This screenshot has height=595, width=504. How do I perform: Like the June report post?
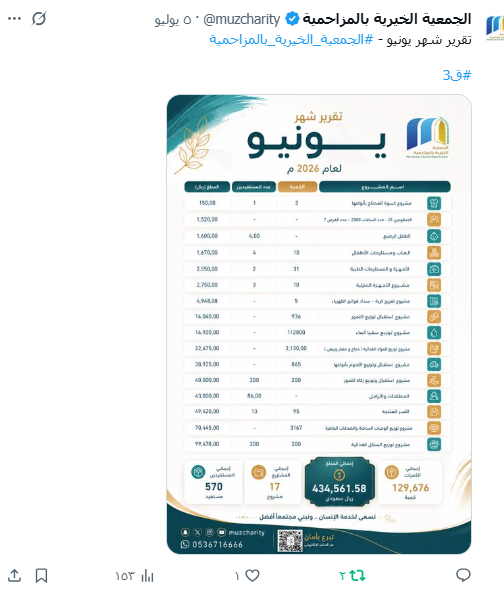pos(247,576)
